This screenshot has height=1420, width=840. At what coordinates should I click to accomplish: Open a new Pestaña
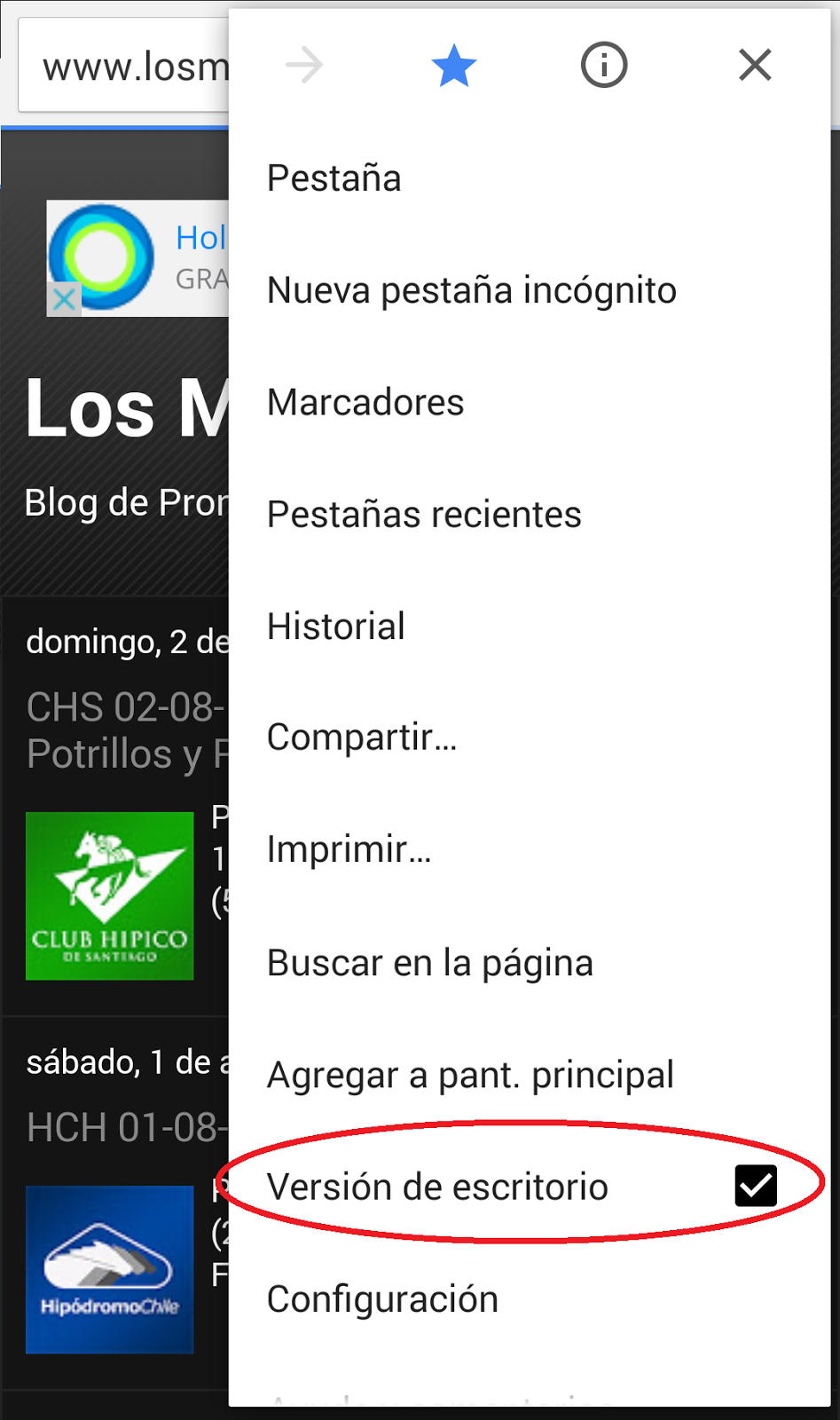334,178
